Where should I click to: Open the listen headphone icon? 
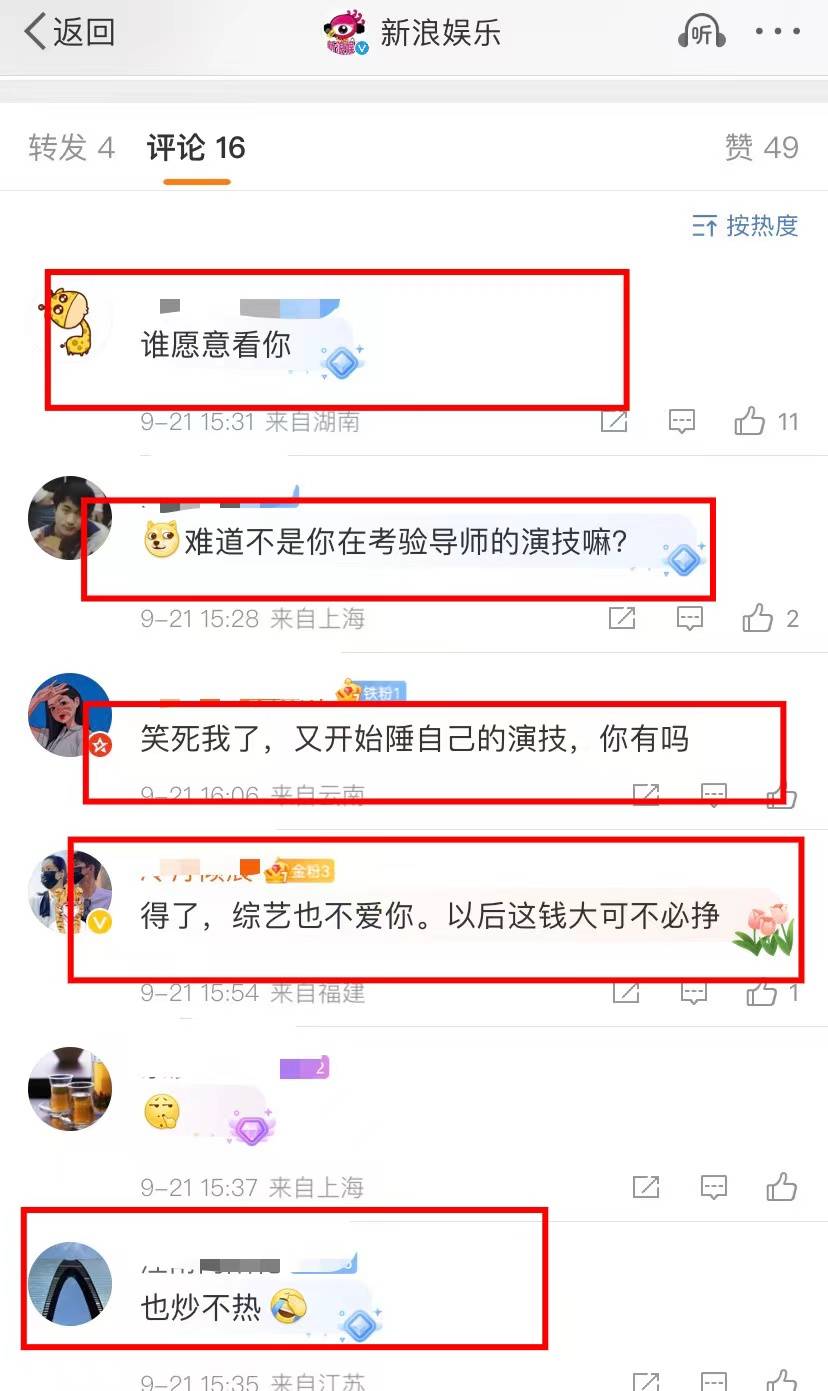tap(701, 32)
